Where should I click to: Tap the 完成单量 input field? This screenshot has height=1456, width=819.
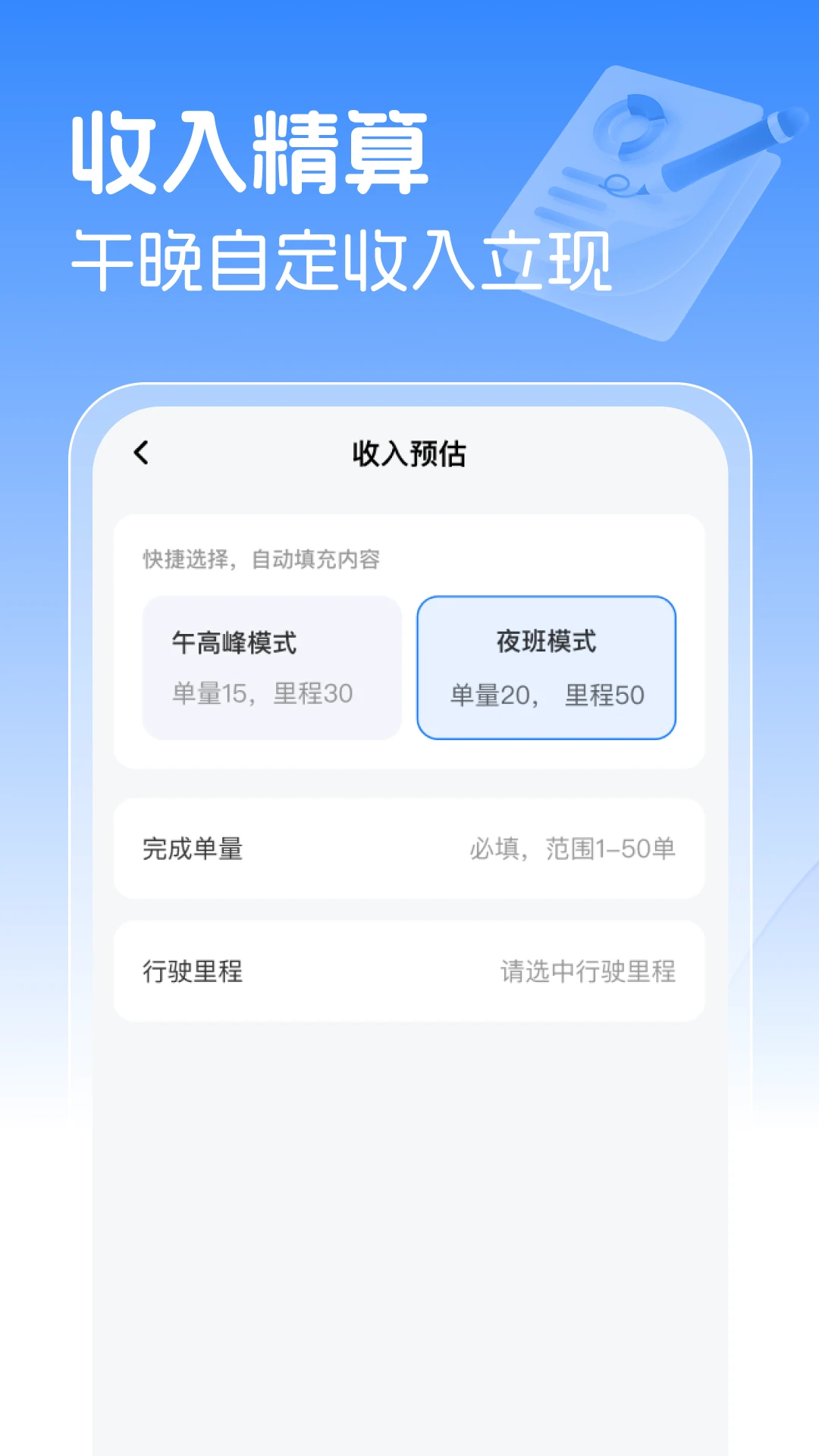pos(409,849)
